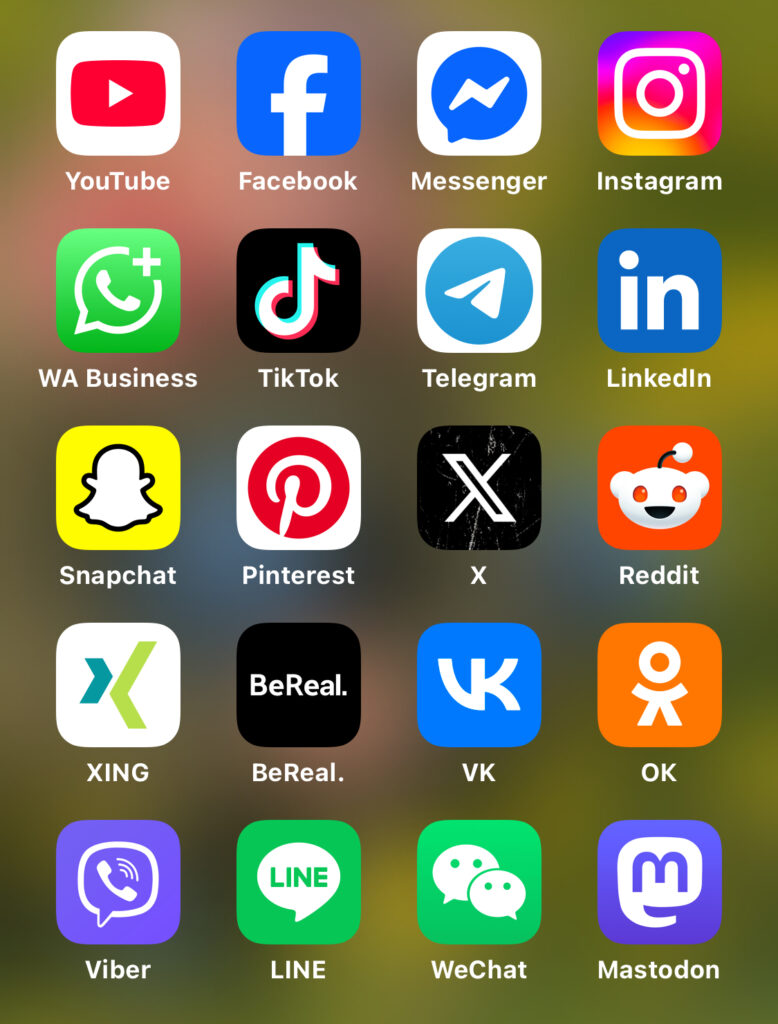
Task: Tap the LinkedIn app icon
Action: [x=659, y=291]
